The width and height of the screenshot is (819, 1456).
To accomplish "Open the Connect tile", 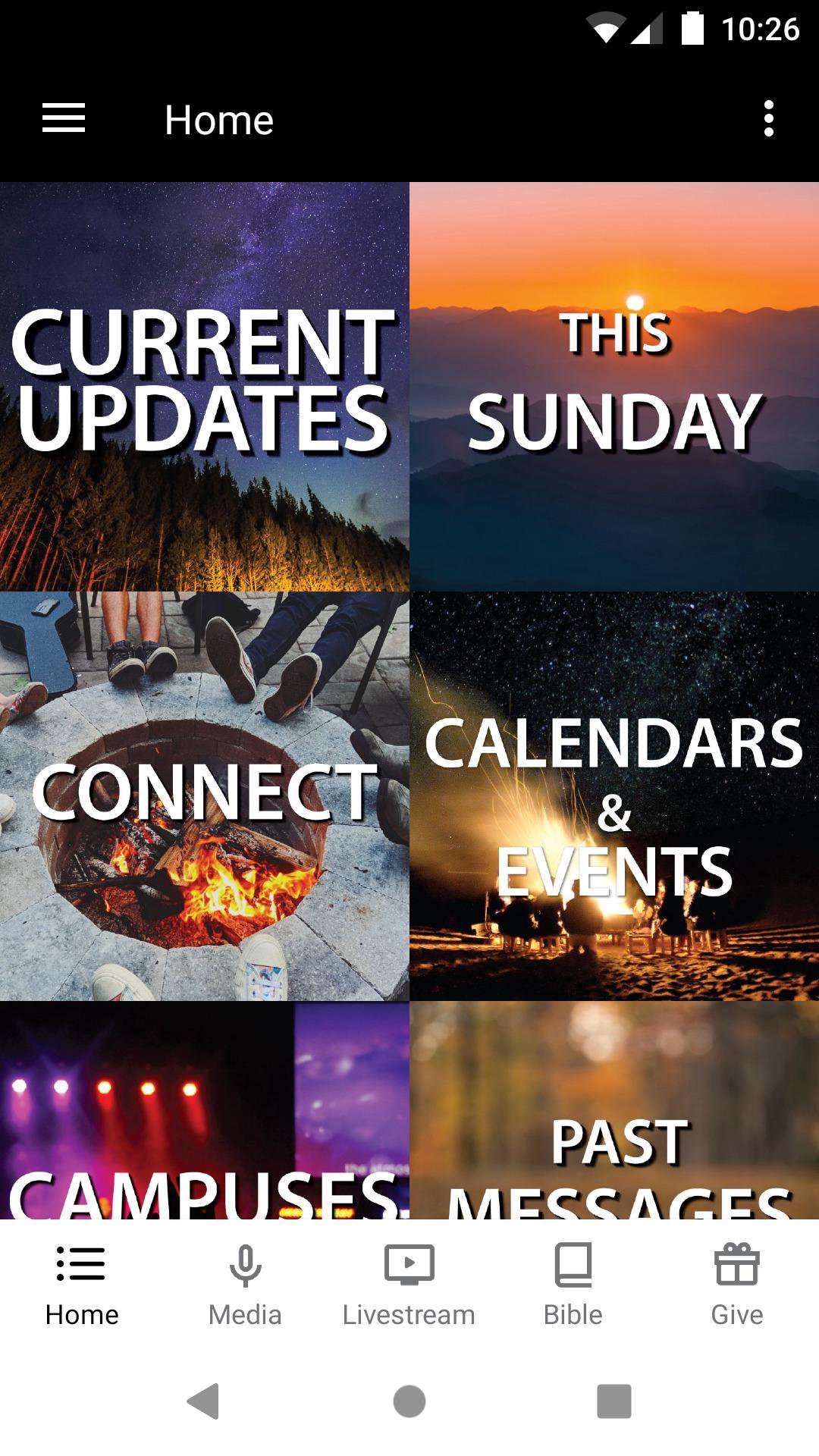I will point(205,796).
